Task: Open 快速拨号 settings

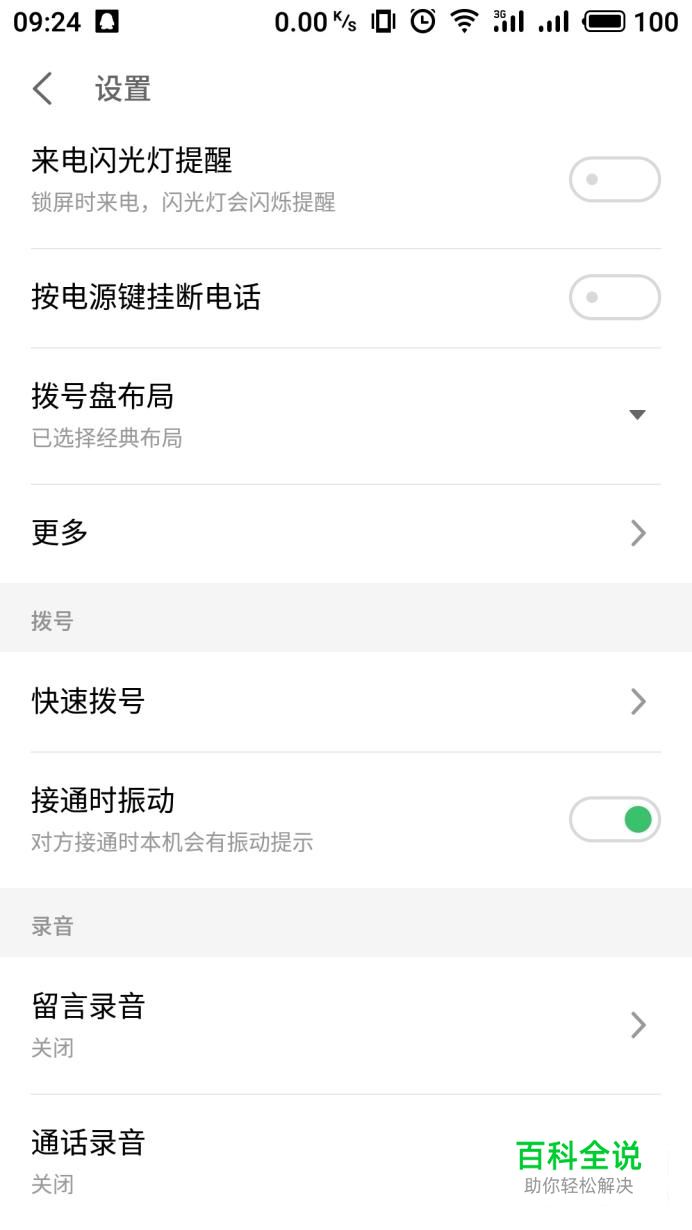Action: (x=345, y=702)
